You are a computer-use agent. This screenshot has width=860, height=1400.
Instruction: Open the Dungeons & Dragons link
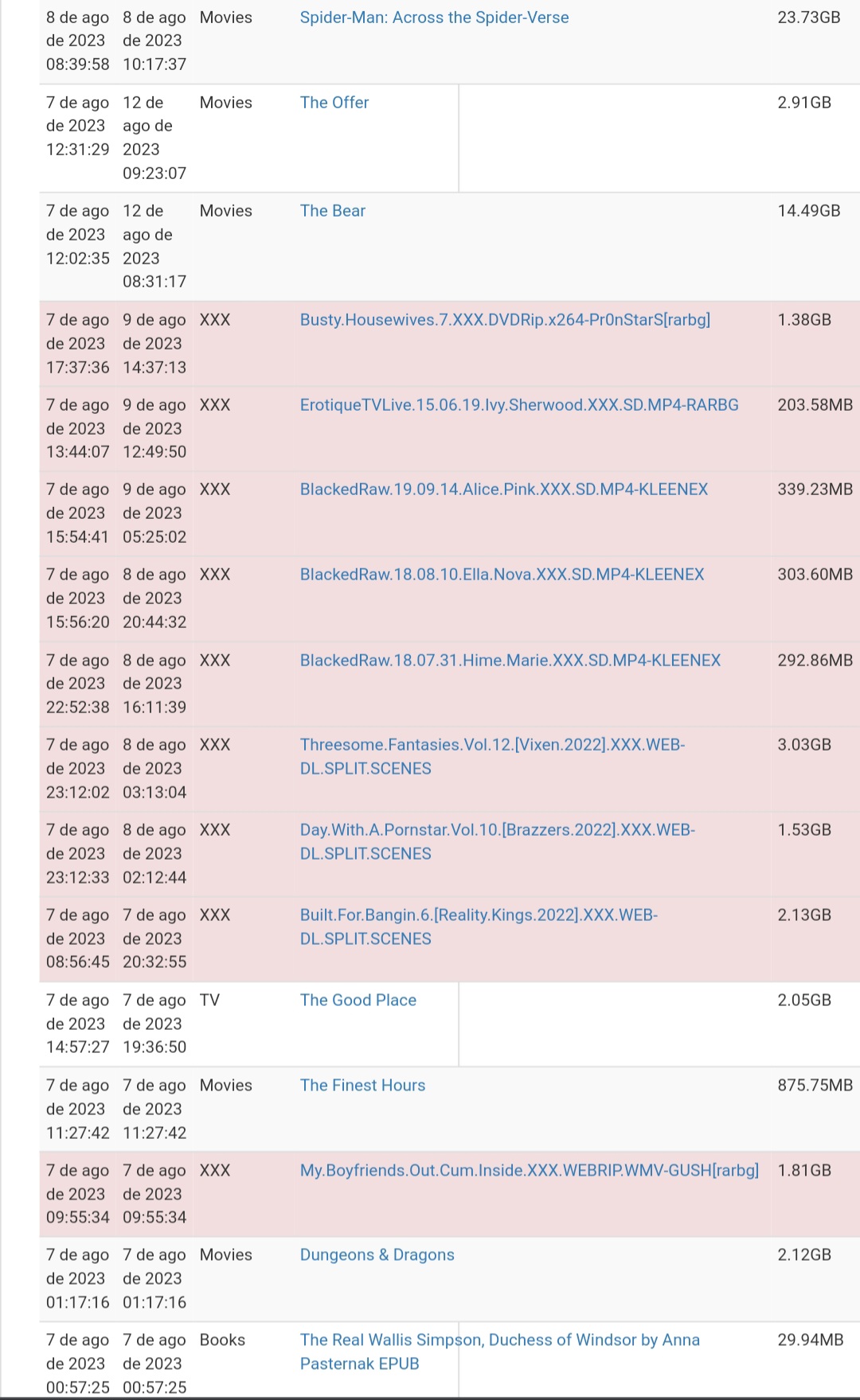coord(377,1255)
